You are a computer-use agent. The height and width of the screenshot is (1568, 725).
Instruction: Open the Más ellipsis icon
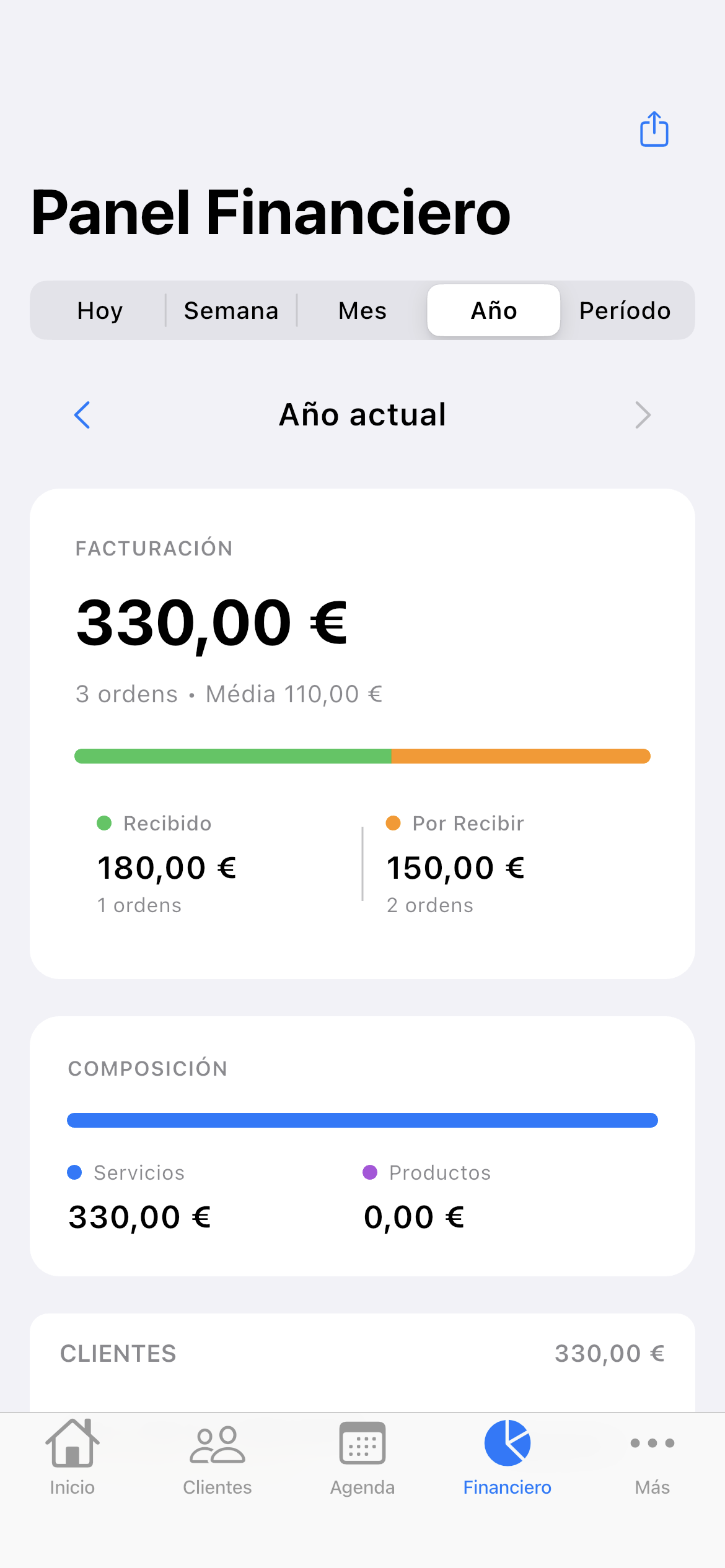point(652,1443)
